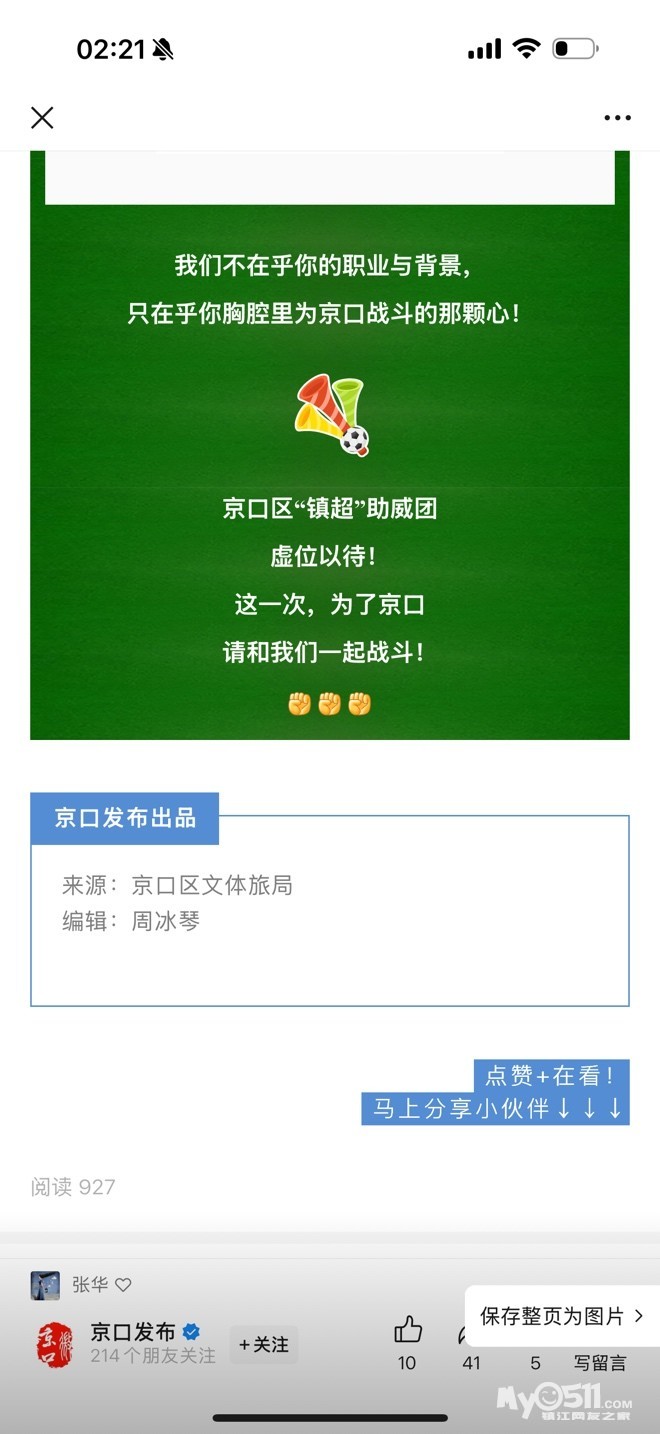This screenshot has height=1434, width=660.
Task: Open the three-dot overflow menu
Action: (617, 118)
